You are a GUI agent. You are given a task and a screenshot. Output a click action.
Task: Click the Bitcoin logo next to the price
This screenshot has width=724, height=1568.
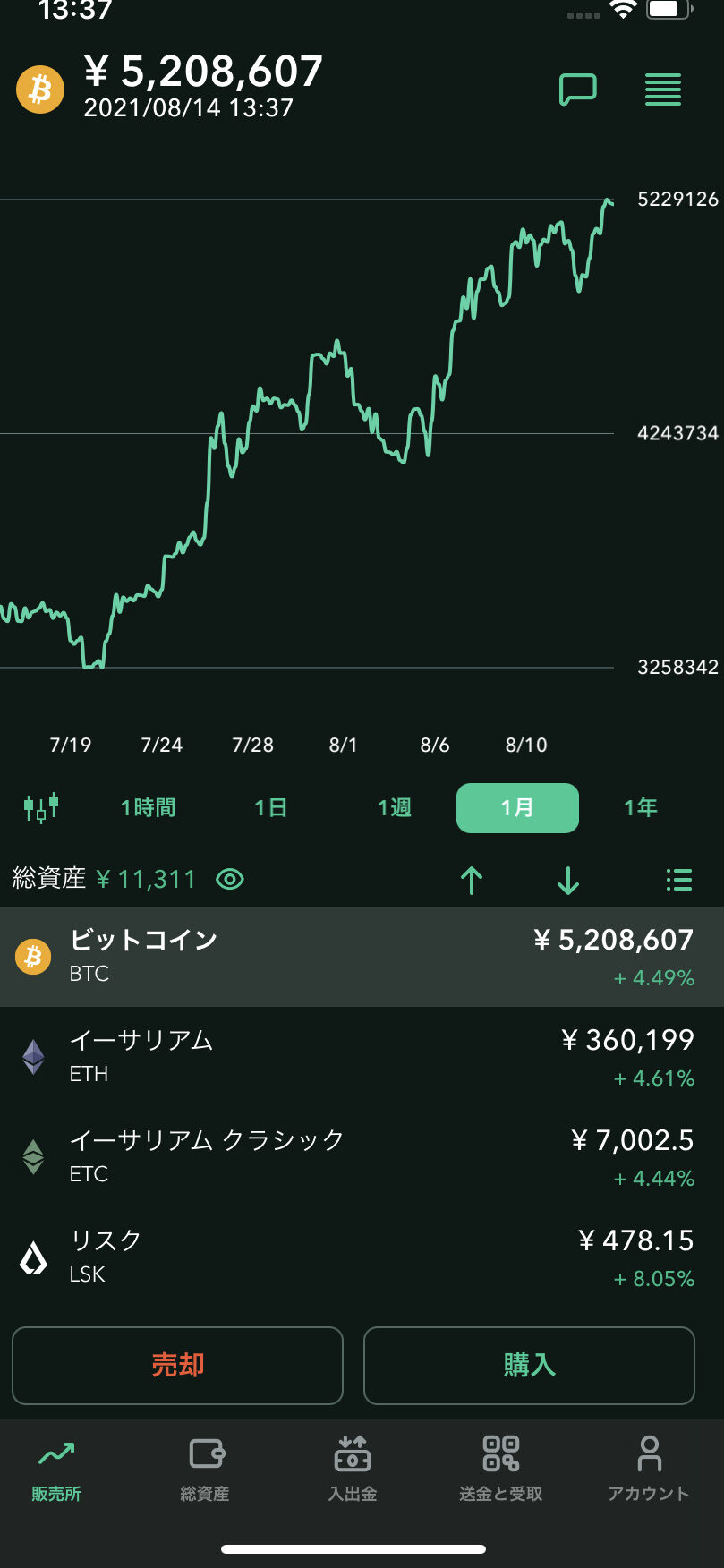pos(39,89)
